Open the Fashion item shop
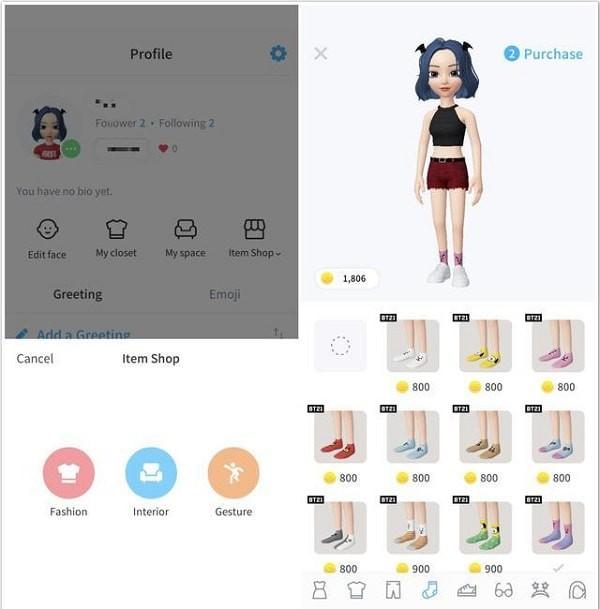 (69, 473)
